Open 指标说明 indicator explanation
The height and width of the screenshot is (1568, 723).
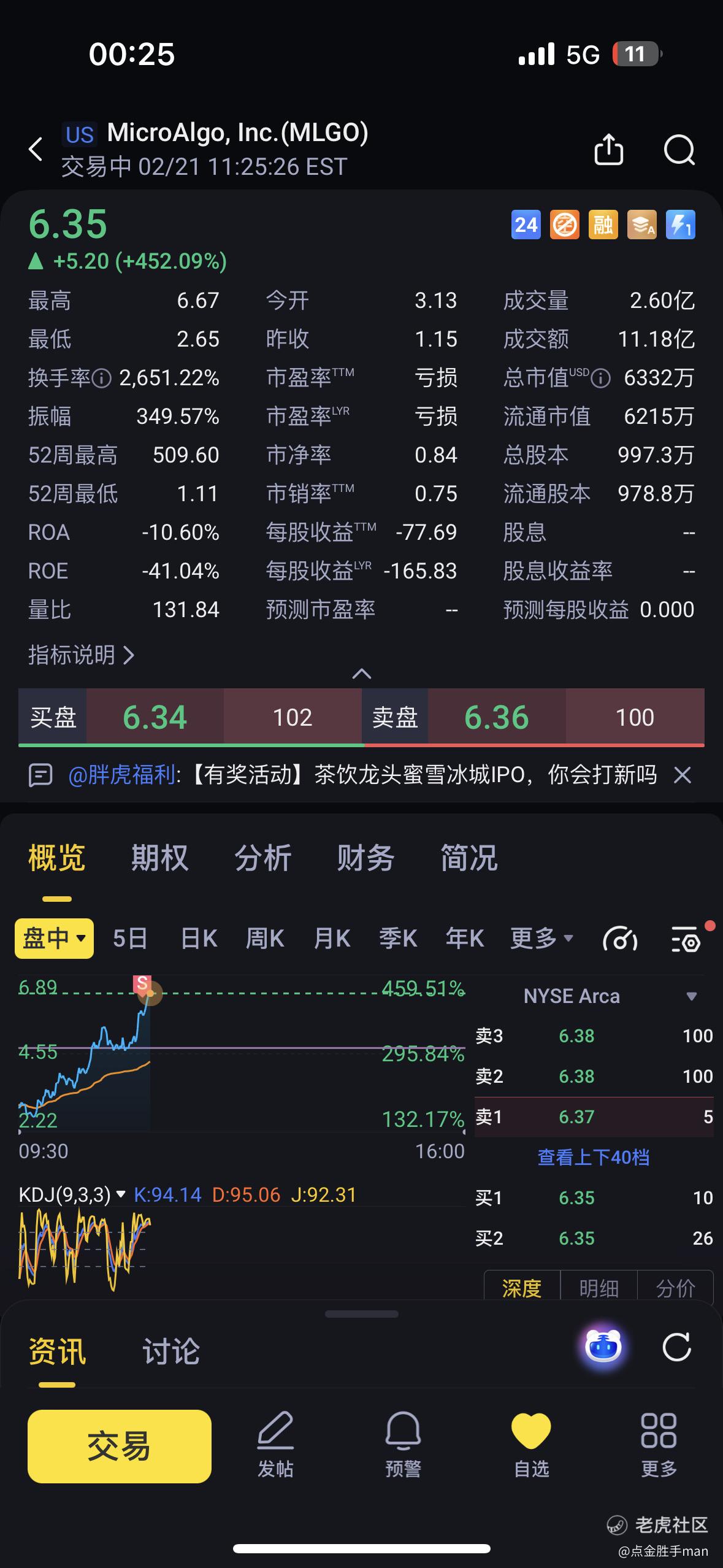pyautogui.click(x=81, y=655)
